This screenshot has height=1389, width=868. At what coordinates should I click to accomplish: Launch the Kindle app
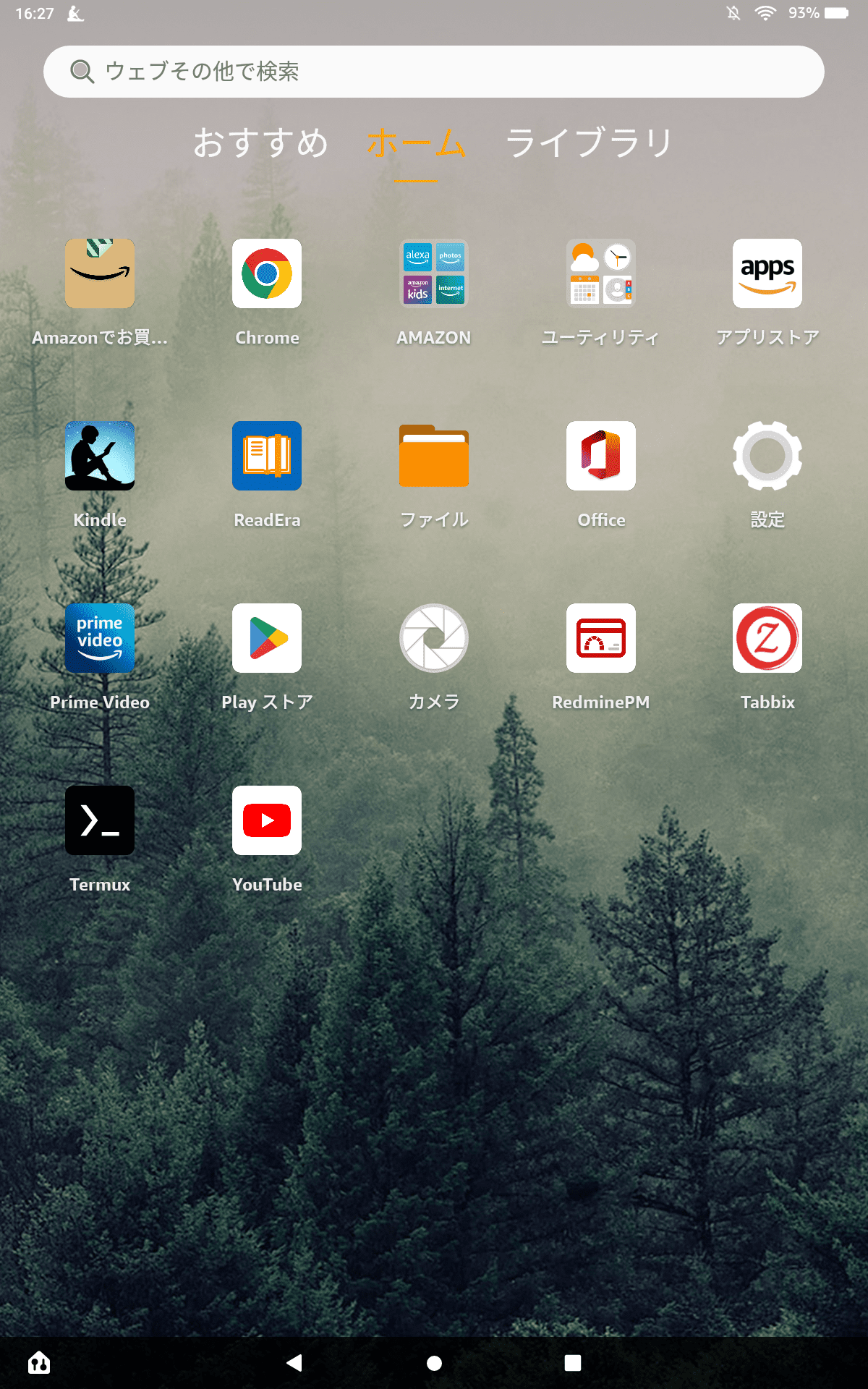100,456
